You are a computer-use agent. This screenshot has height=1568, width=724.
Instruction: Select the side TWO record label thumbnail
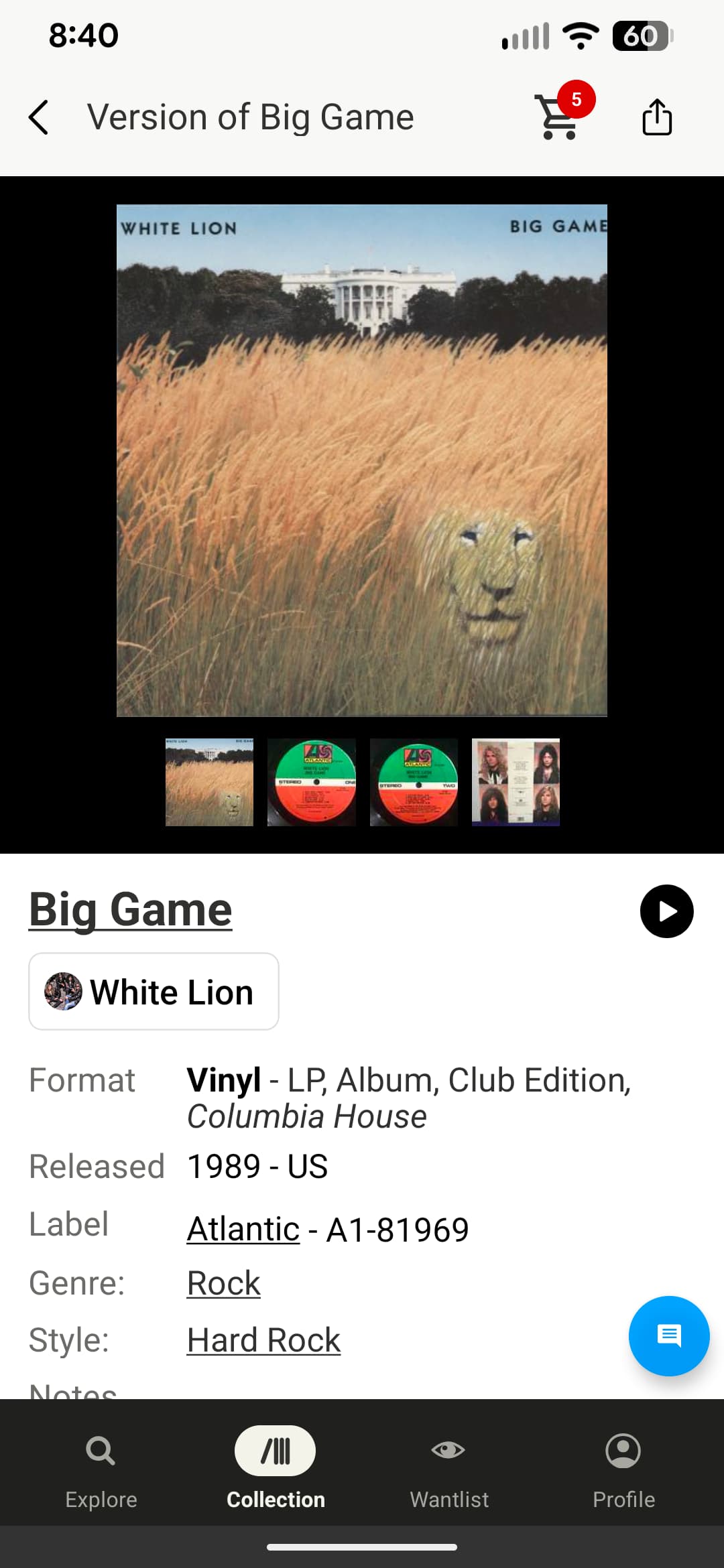click(414, 782)
